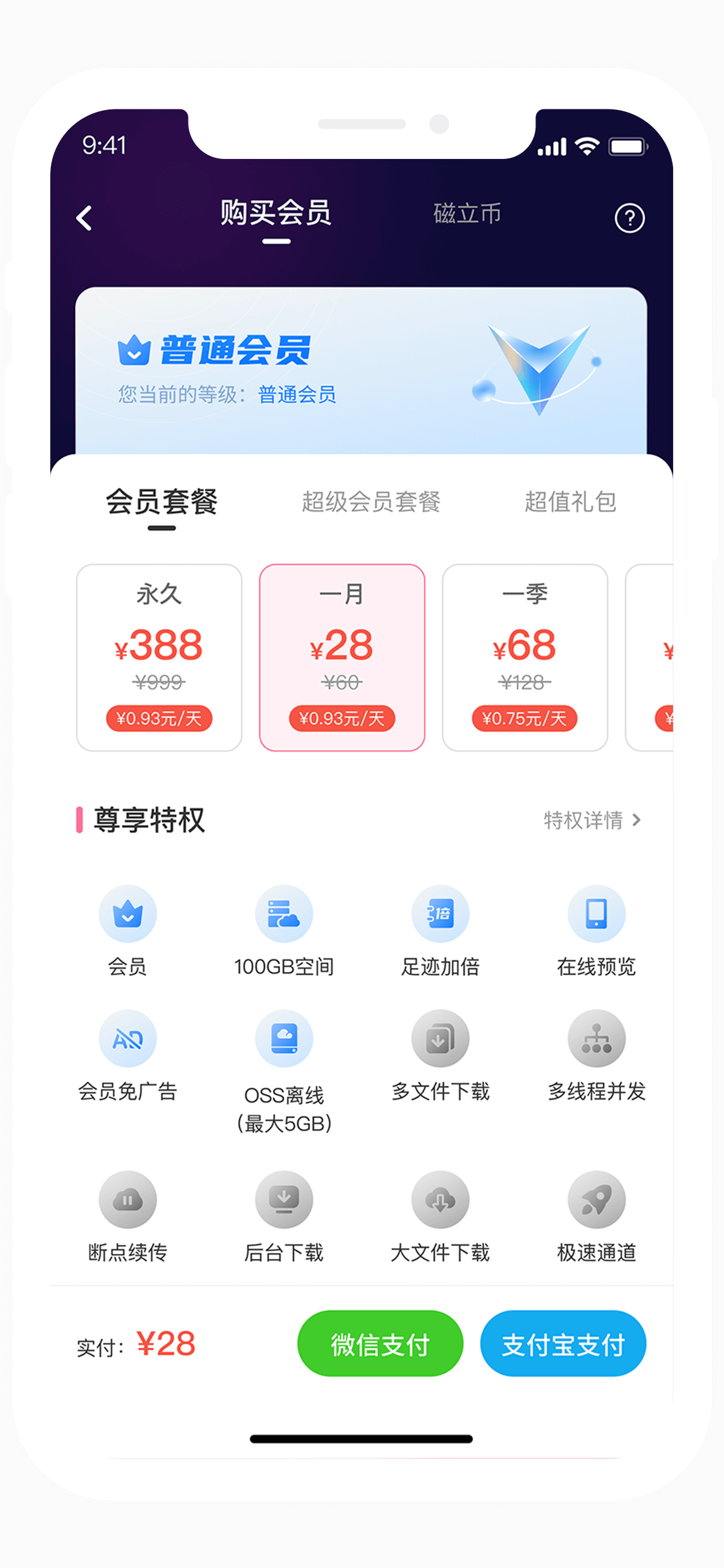This screenshot has height=1568, width=724.
Task: Switch to 超级会员套餐 tab
Action: pos(371,502)
